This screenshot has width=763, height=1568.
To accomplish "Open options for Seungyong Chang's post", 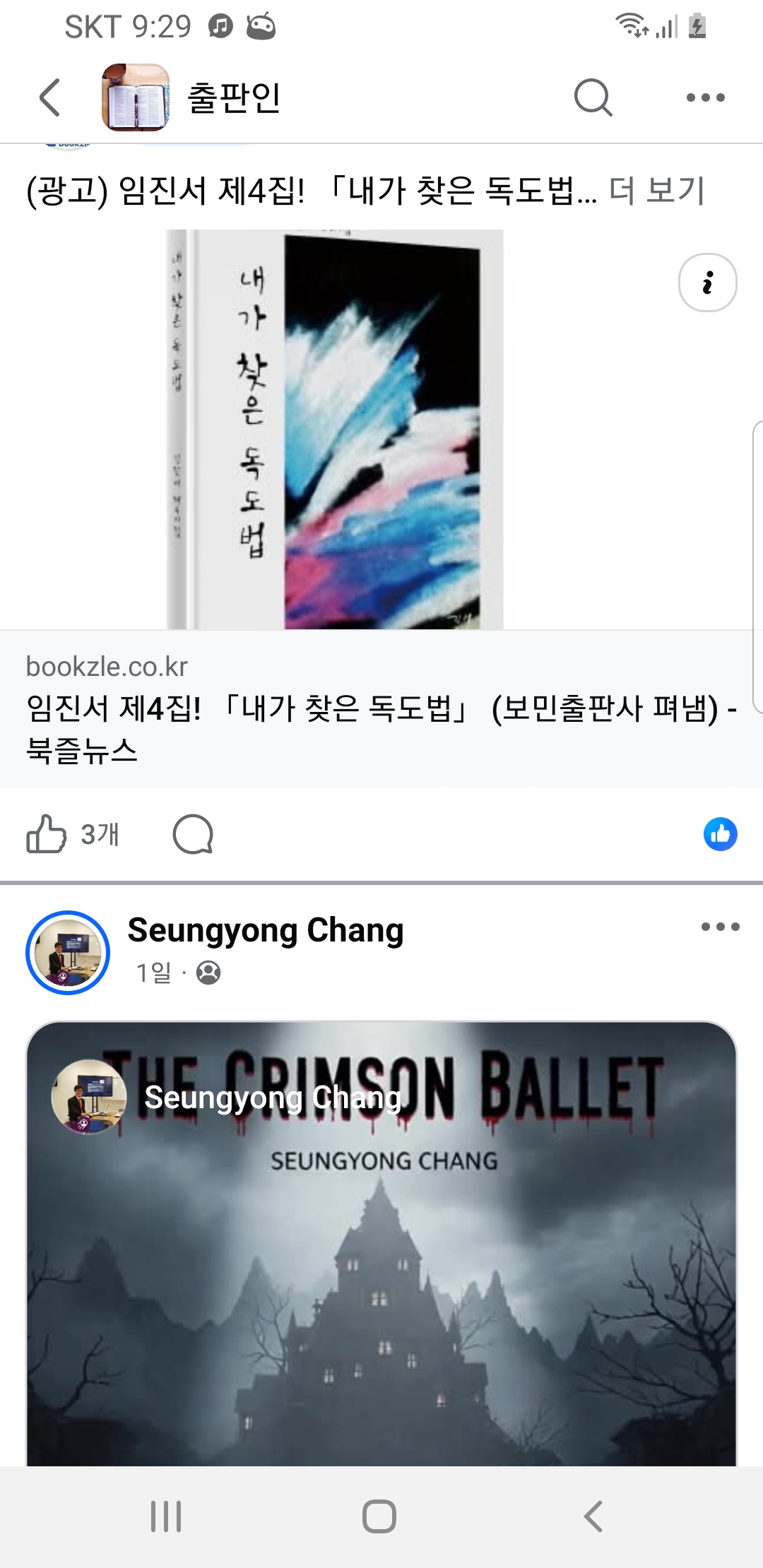I will tap(720, 927).
